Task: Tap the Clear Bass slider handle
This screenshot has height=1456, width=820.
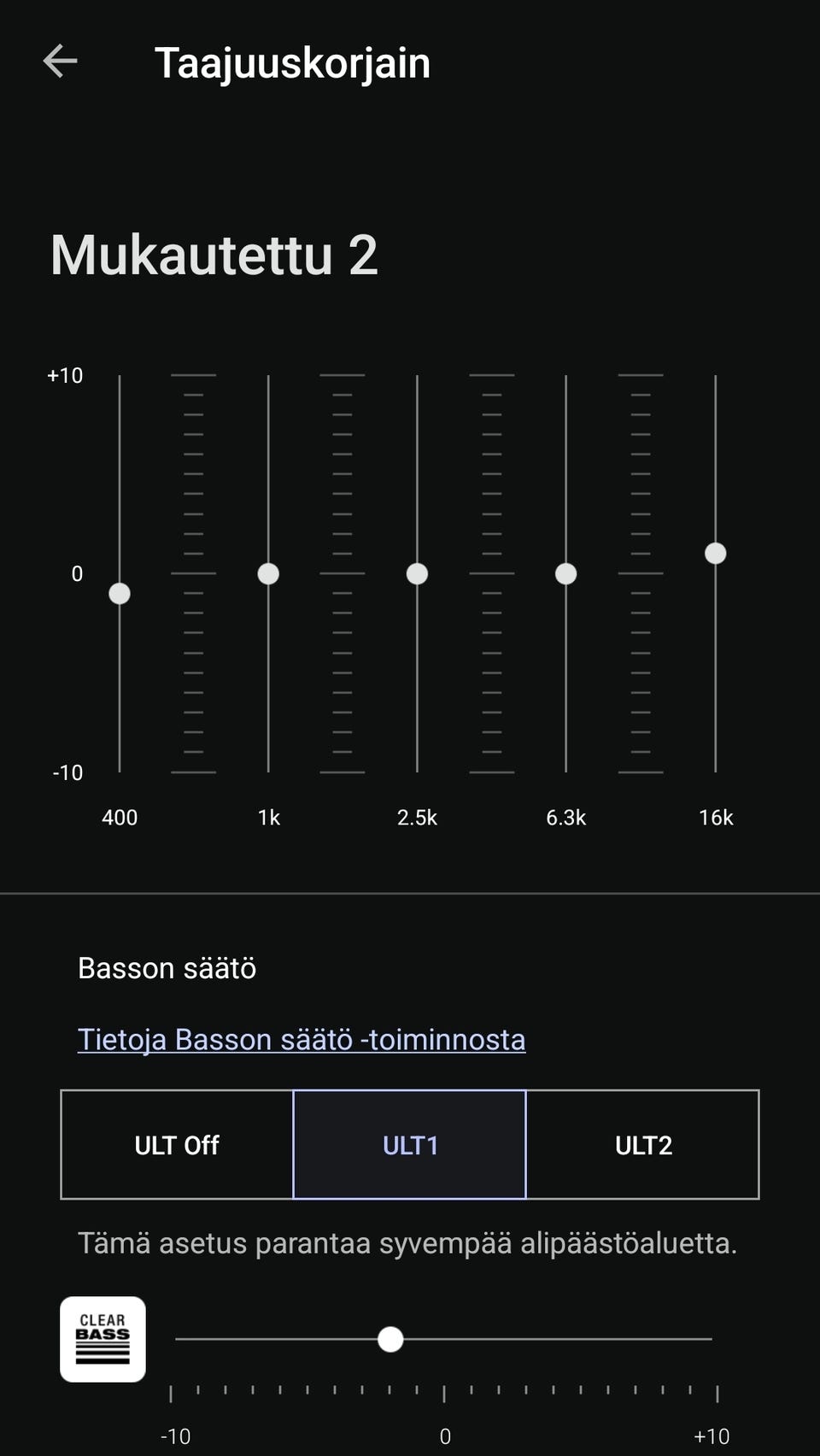Action: click(x=390, y=1339)
